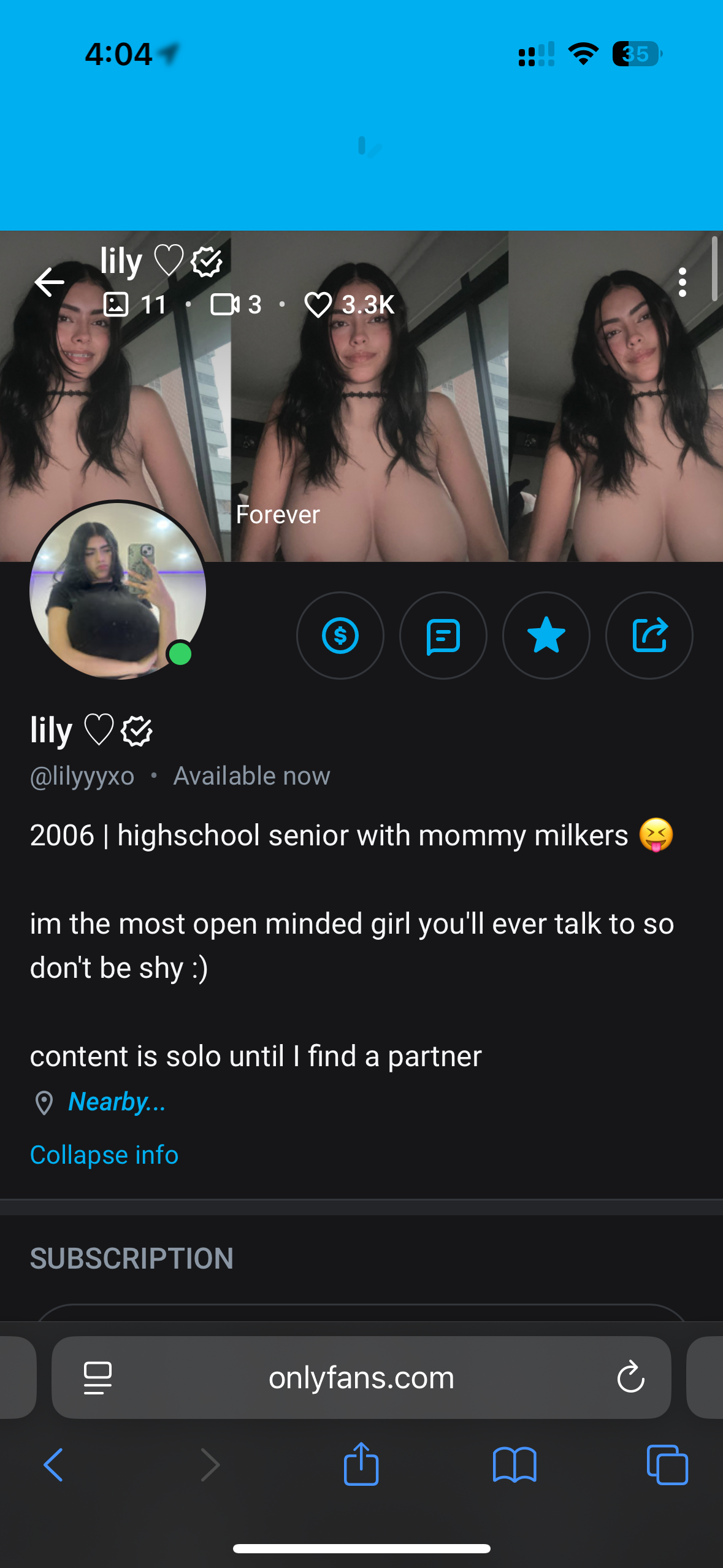This screenshot has width=723, height=1568.
Task: Tap the star favorites icon
Action: click(546, 636)
